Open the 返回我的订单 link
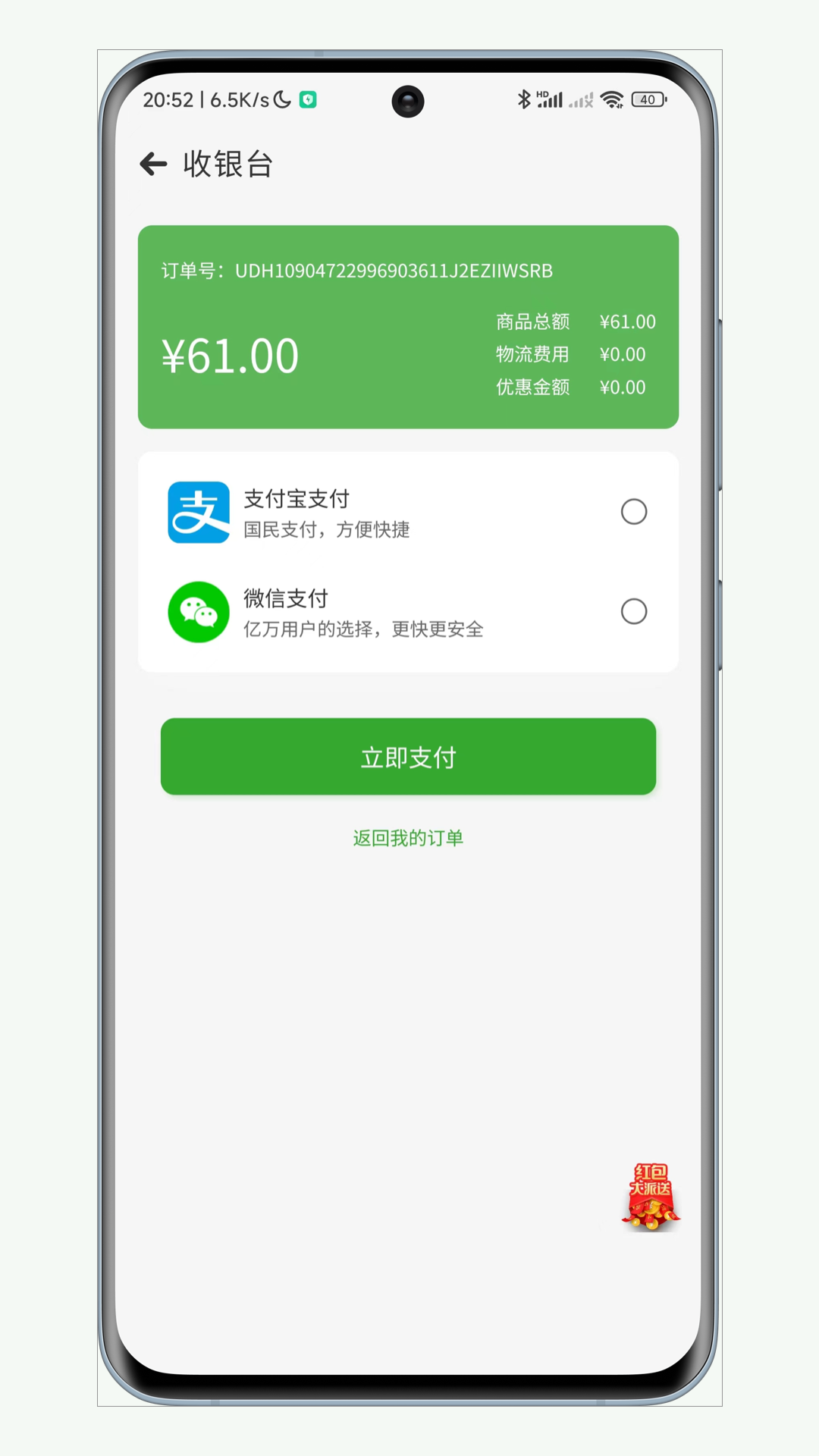 pyautogui.click(x=408, y=838)
